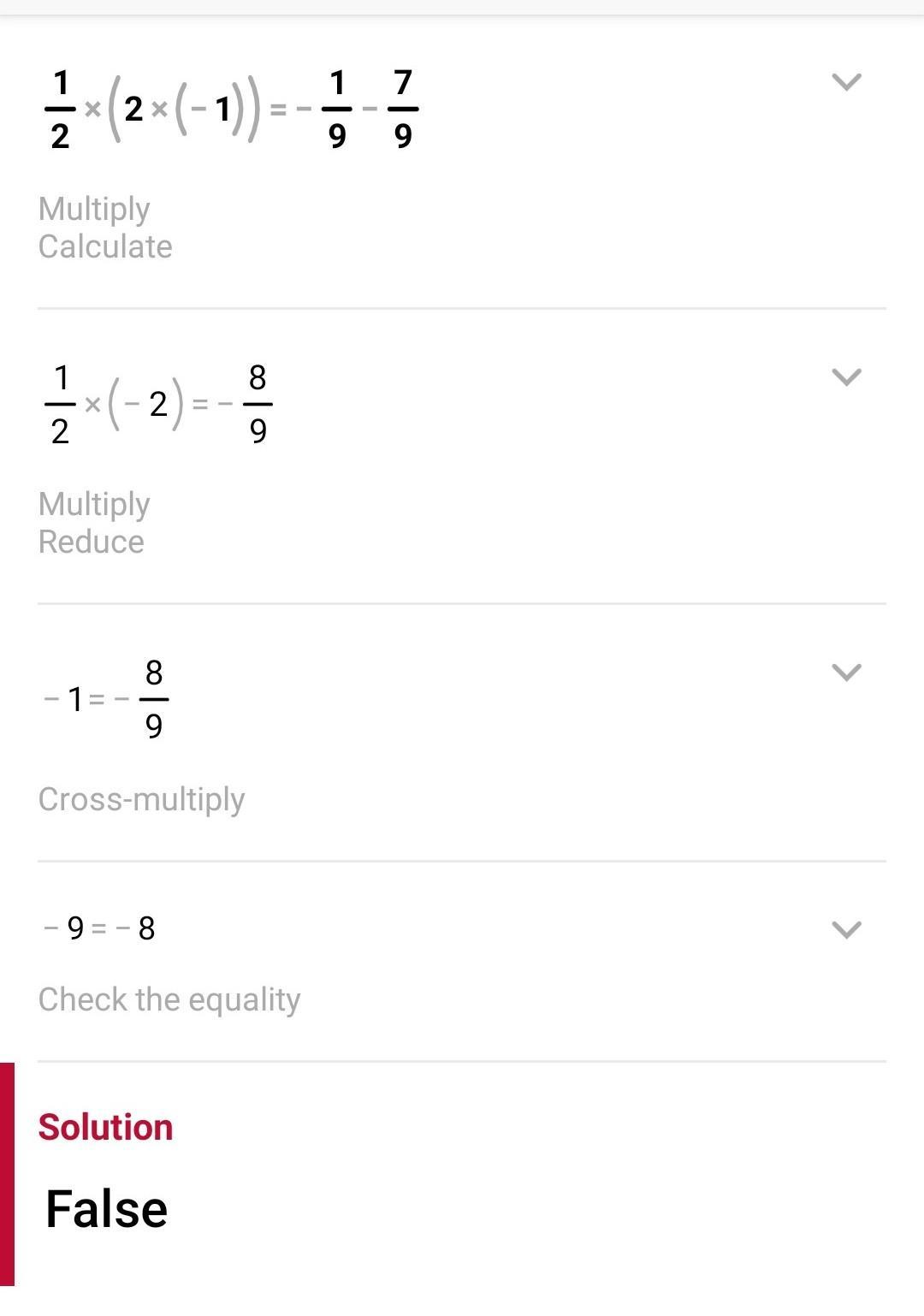This screenshot has width=924, height=1316.
Task: Expand the Multiply Reduce step chevron
Action: (x=846, y=377)
